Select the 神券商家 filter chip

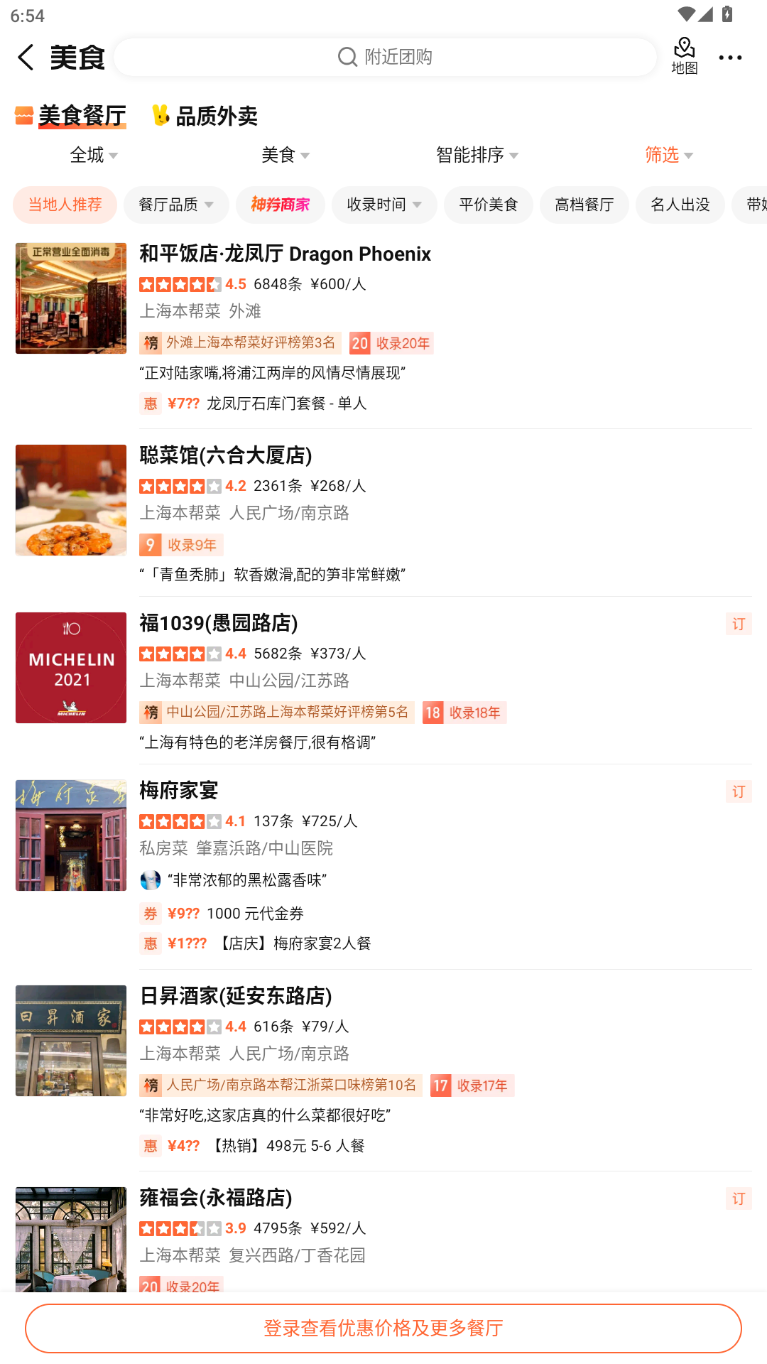click(x=280, y=205)
